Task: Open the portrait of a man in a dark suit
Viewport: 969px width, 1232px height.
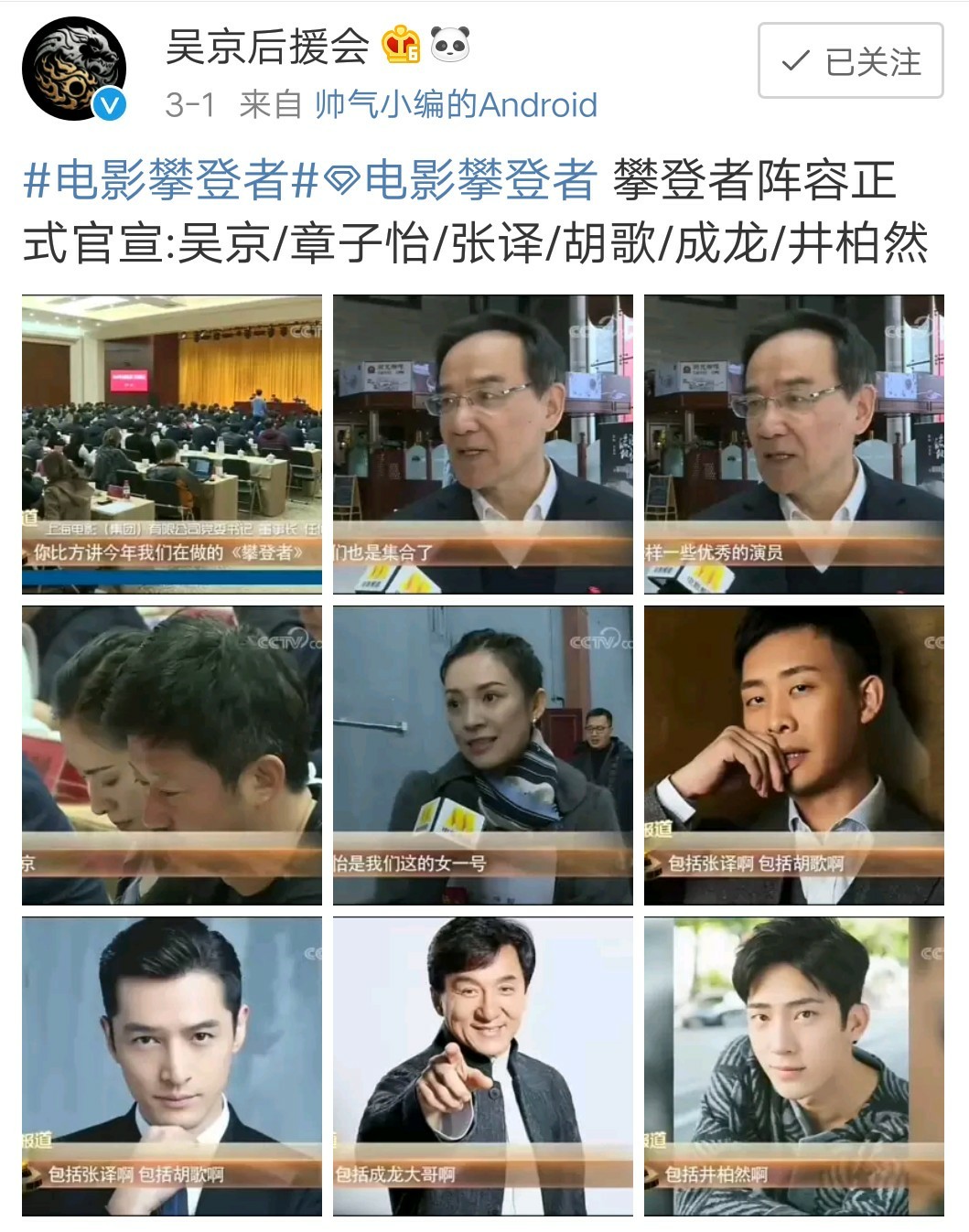Action: (x=172, y=1066)
